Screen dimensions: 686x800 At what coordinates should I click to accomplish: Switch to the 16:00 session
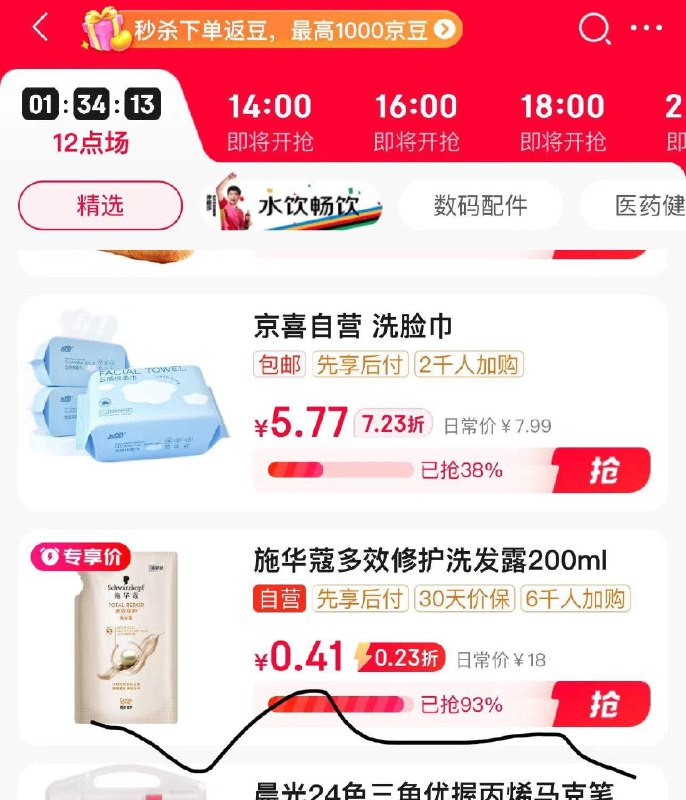tap(416, 121)
